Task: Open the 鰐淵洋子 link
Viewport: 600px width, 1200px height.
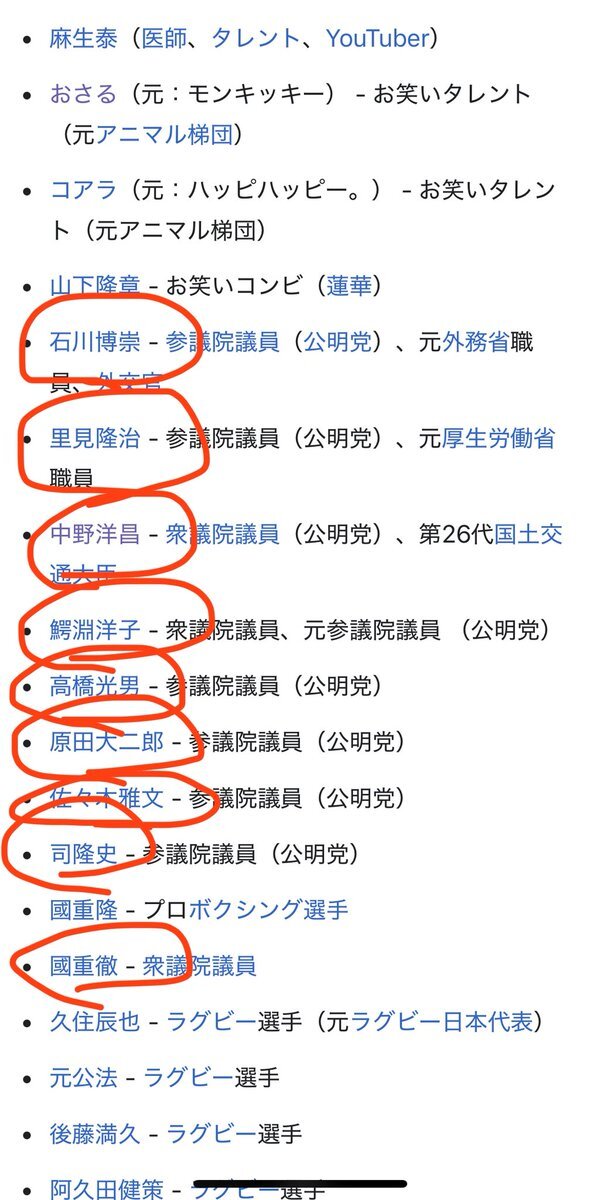Action: pyautogui.click(x=95, y=630)
